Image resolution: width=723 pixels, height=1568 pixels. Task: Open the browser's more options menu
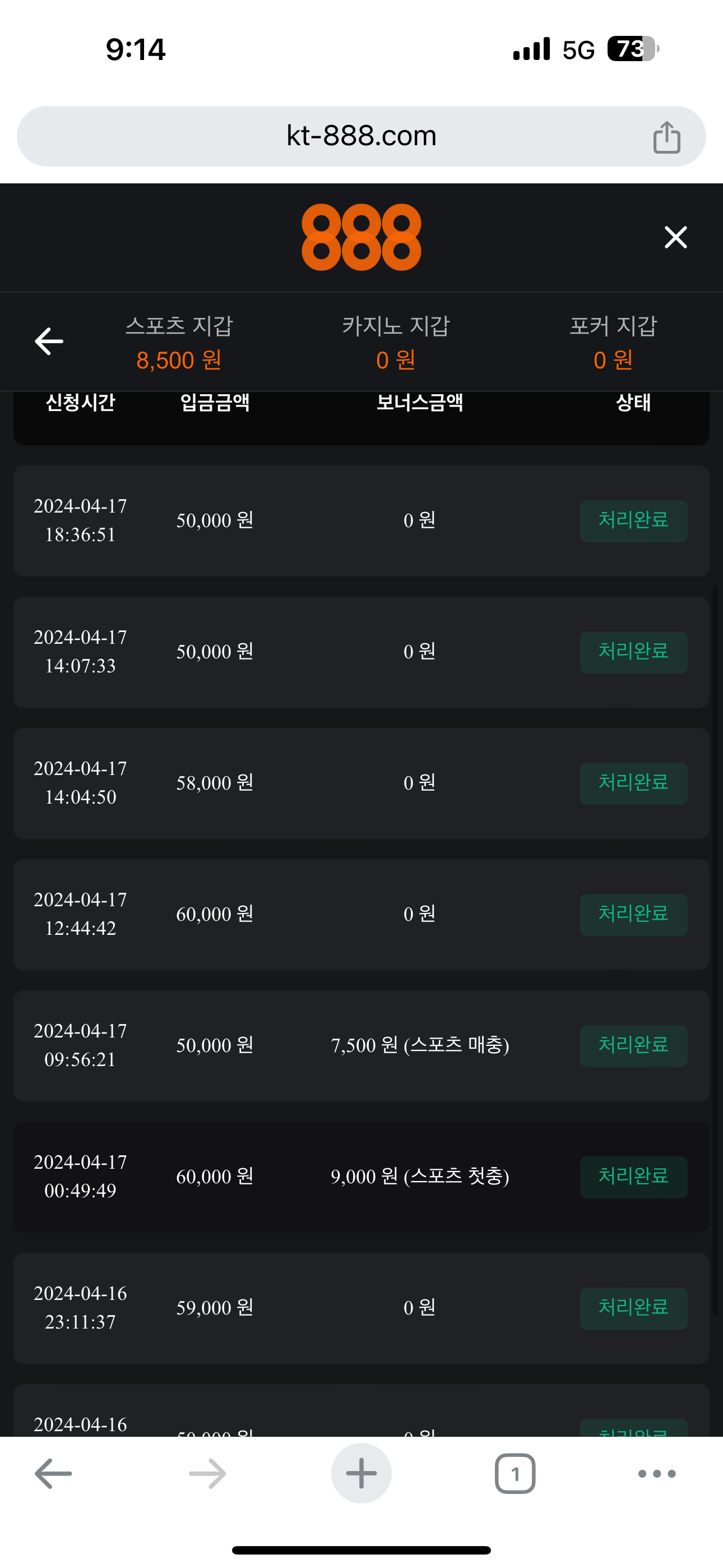click(x=657, y=1474)
